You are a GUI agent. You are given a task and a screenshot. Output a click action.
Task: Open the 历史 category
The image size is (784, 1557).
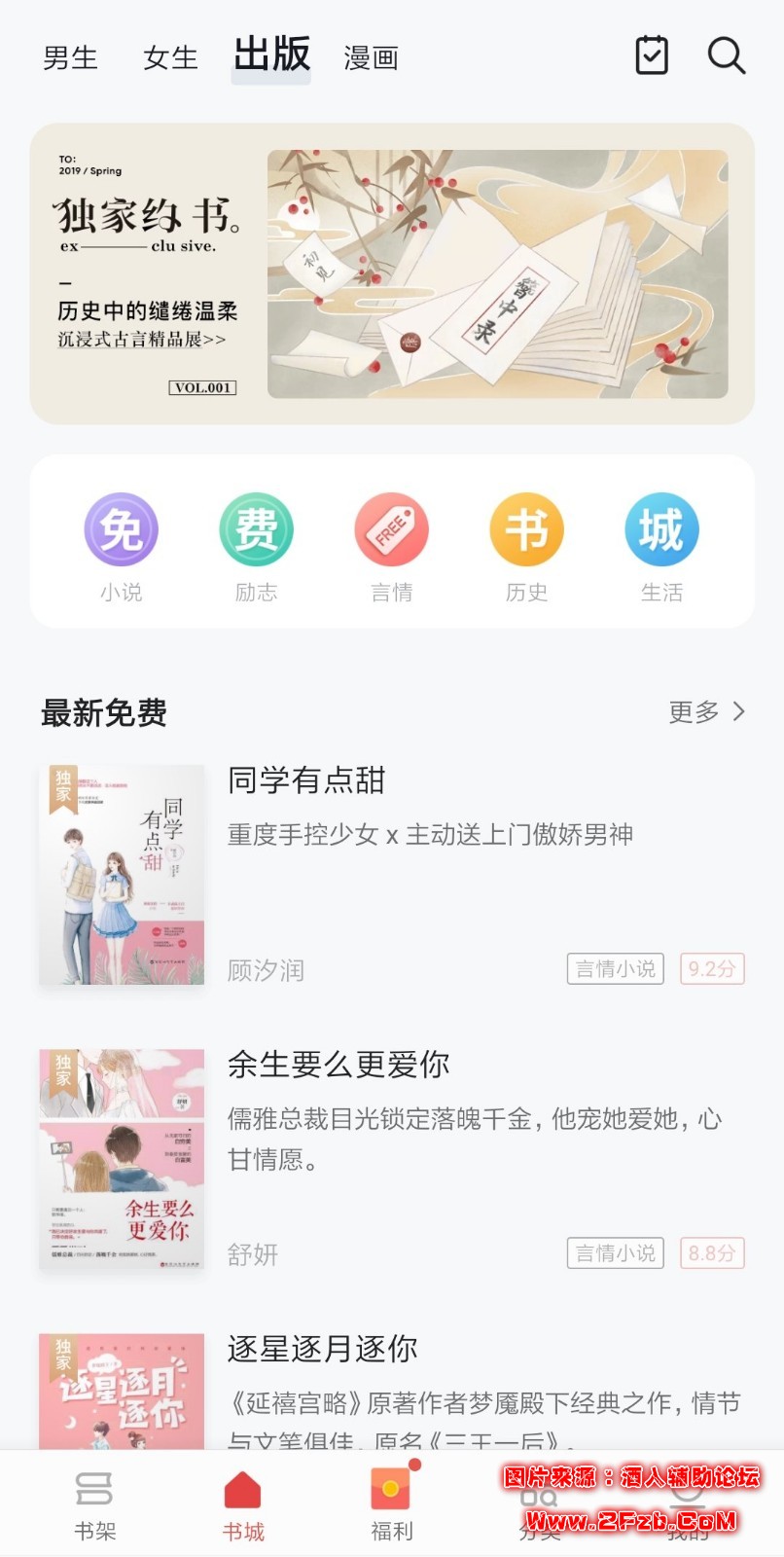(x=526, y=547)
